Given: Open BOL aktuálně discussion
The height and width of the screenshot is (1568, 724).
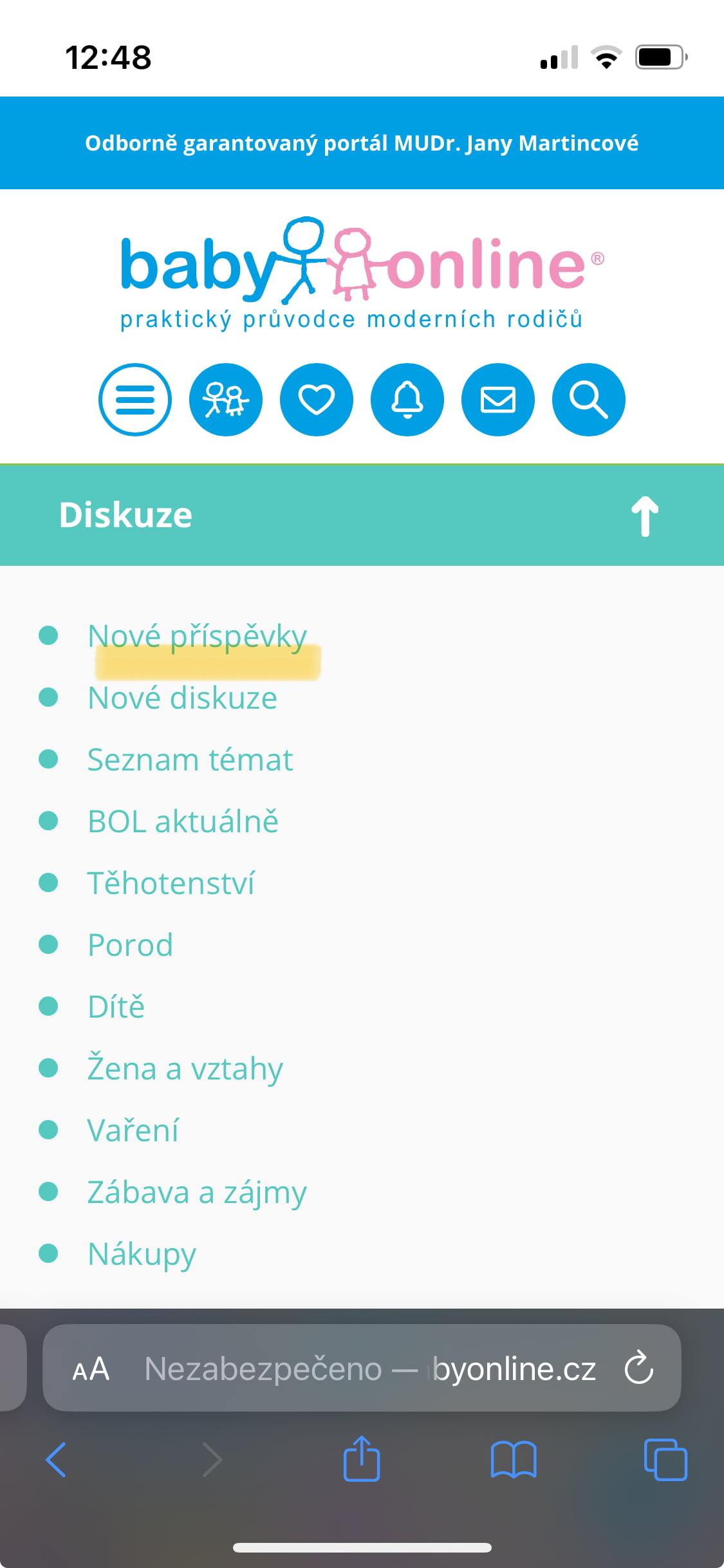Looking at the screenshot, I should click(x=183, y=821).
